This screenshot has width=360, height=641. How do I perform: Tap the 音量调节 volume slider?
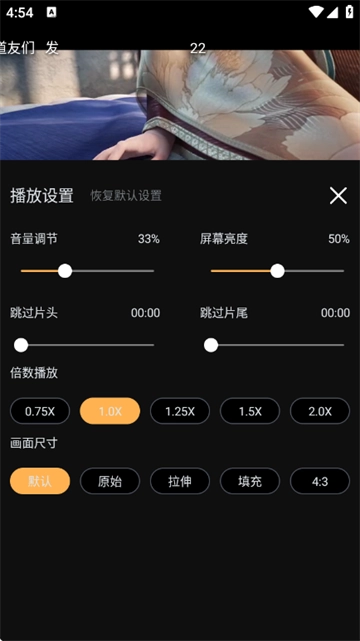pos(87,271)
